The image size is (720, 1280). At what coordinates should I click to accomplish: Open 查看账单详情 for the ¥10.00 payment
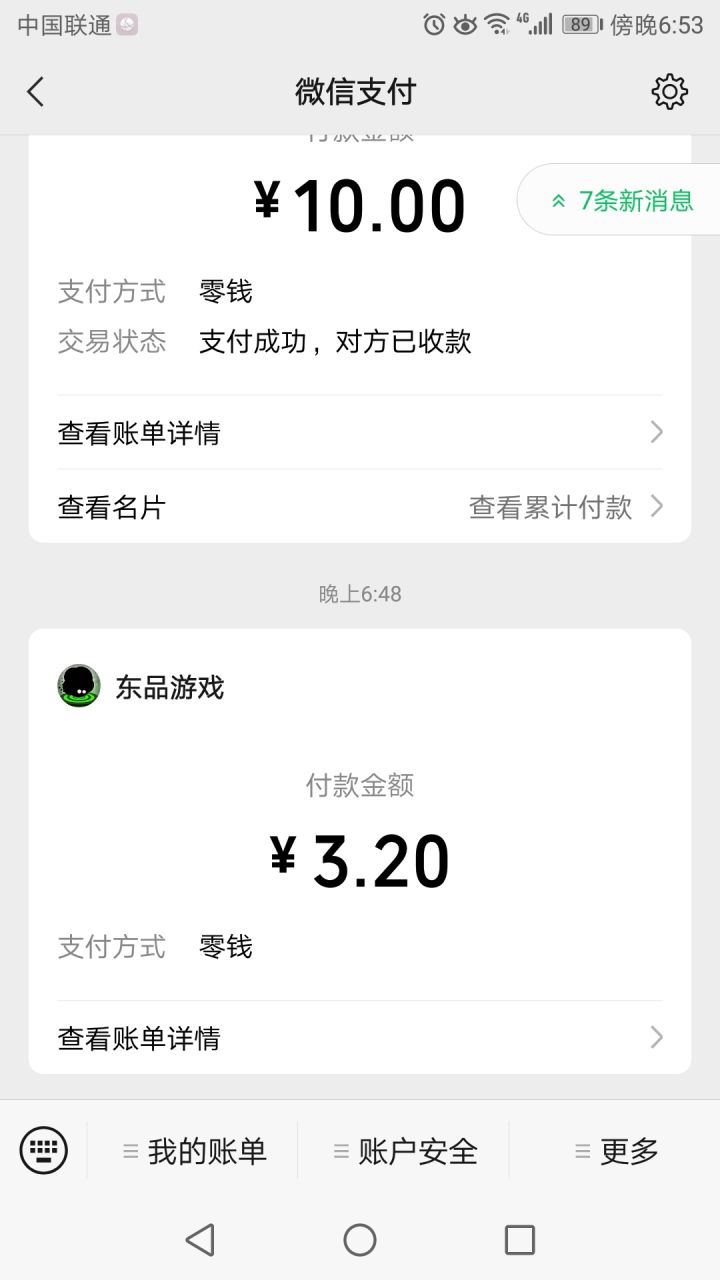click(x=359, y=433)
